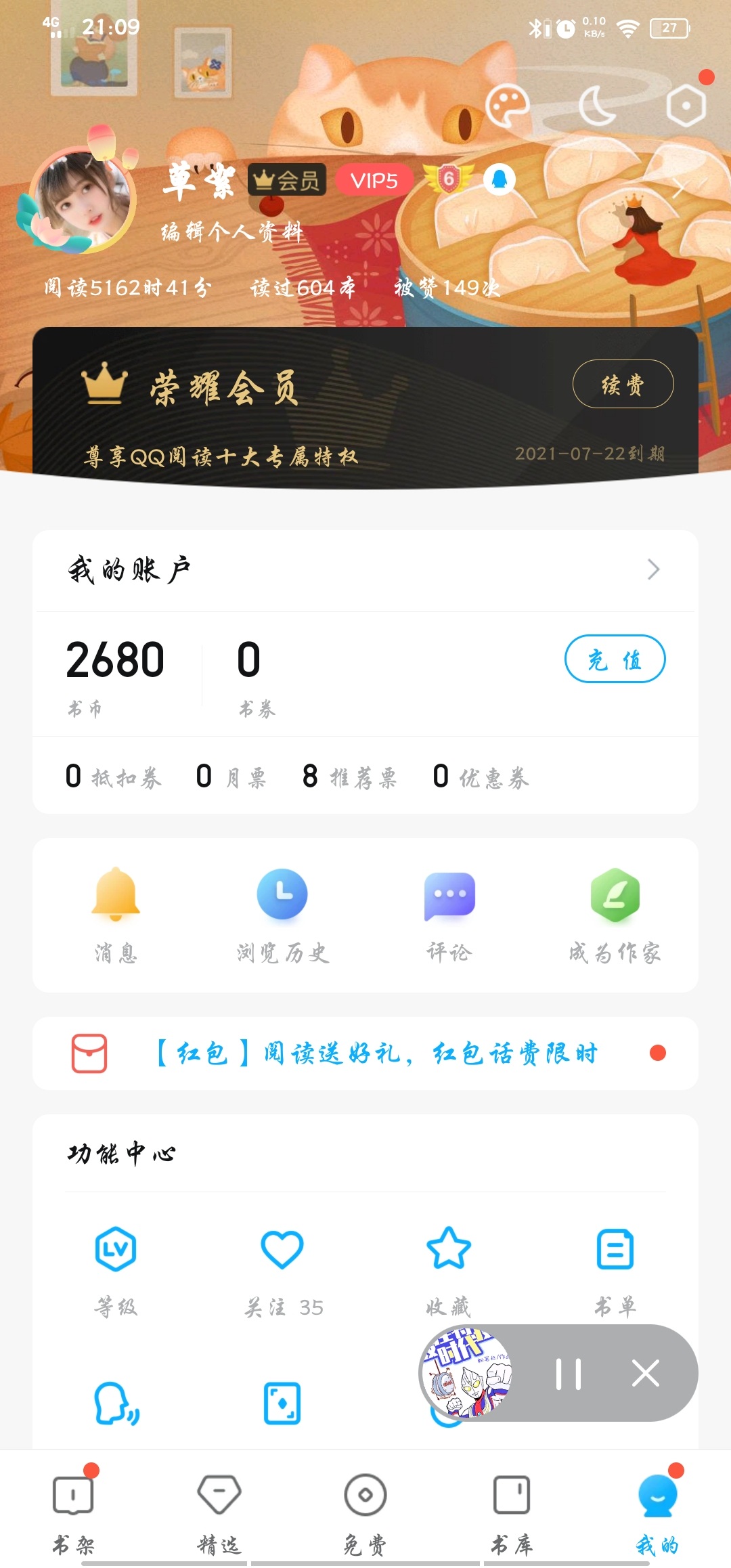Tap 编辑个人资料 to edit your profile
731x1568 pixels.
pyautogui.click(x=231, y=232)
